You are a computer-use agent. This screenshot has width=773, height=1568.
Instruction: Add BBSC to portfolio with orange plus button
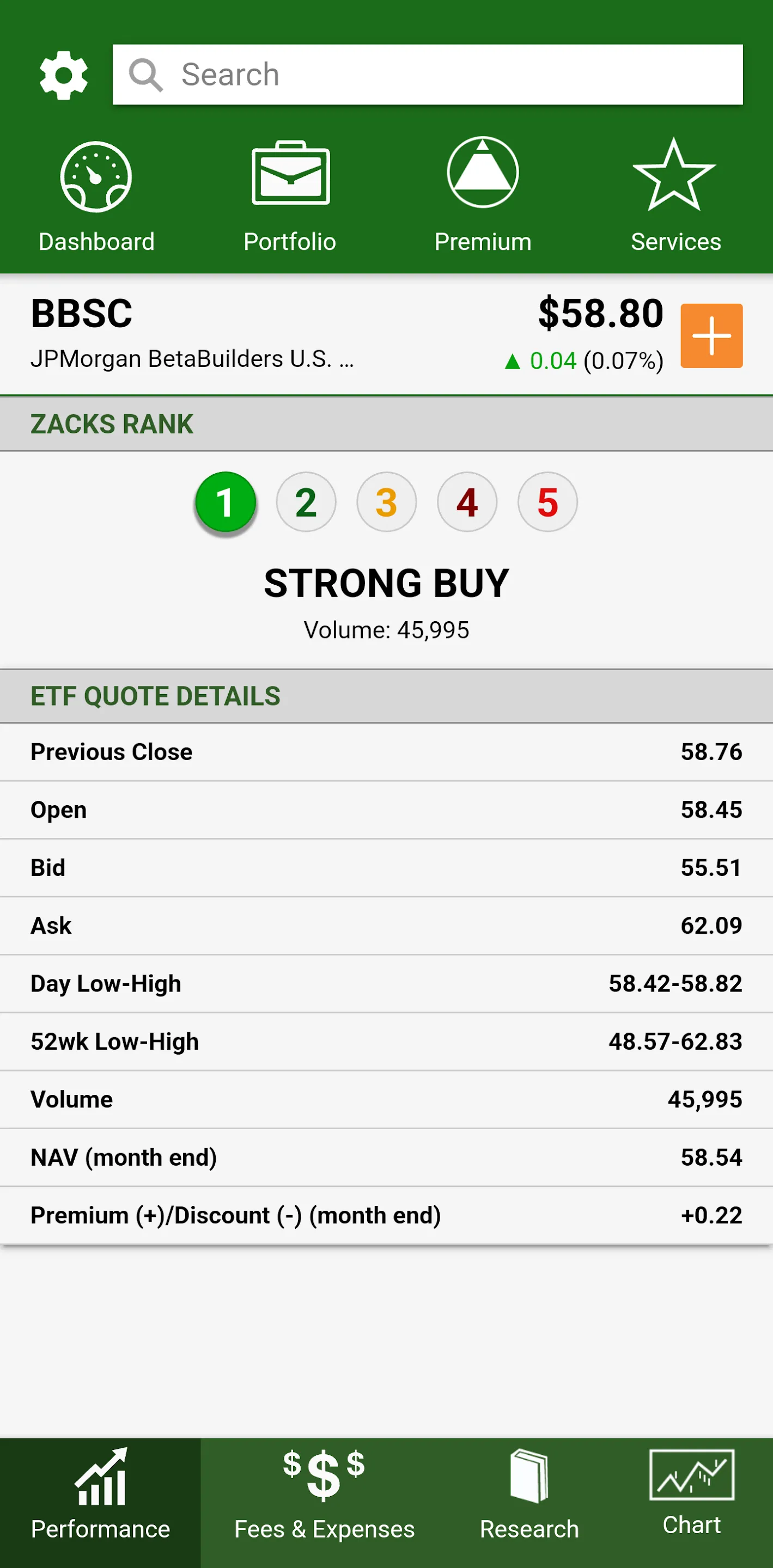(x=711, y=336)
